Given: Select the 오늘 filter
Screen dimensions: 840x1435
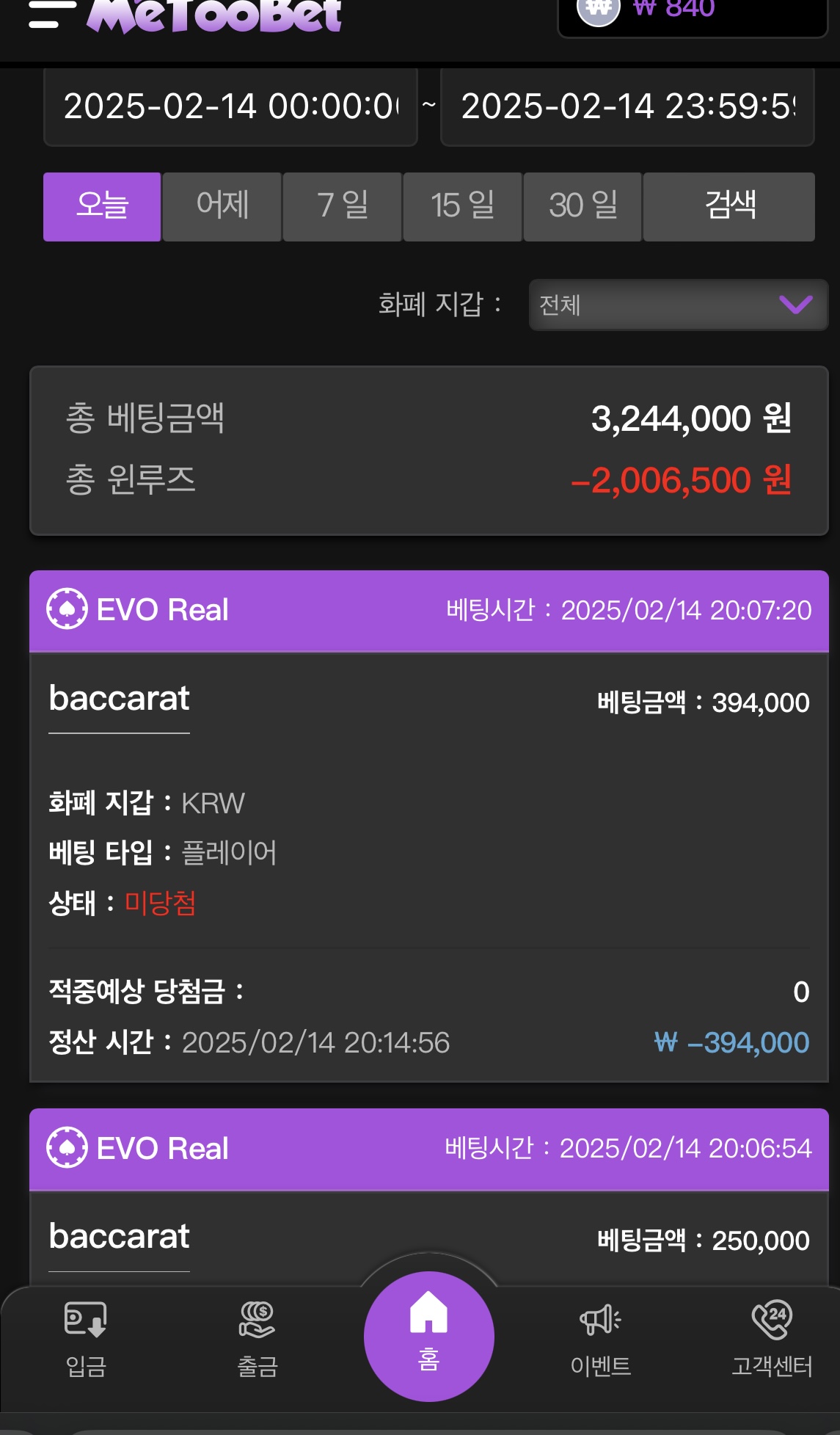Looking at the screenshot, I should click(x=102, y=206).
